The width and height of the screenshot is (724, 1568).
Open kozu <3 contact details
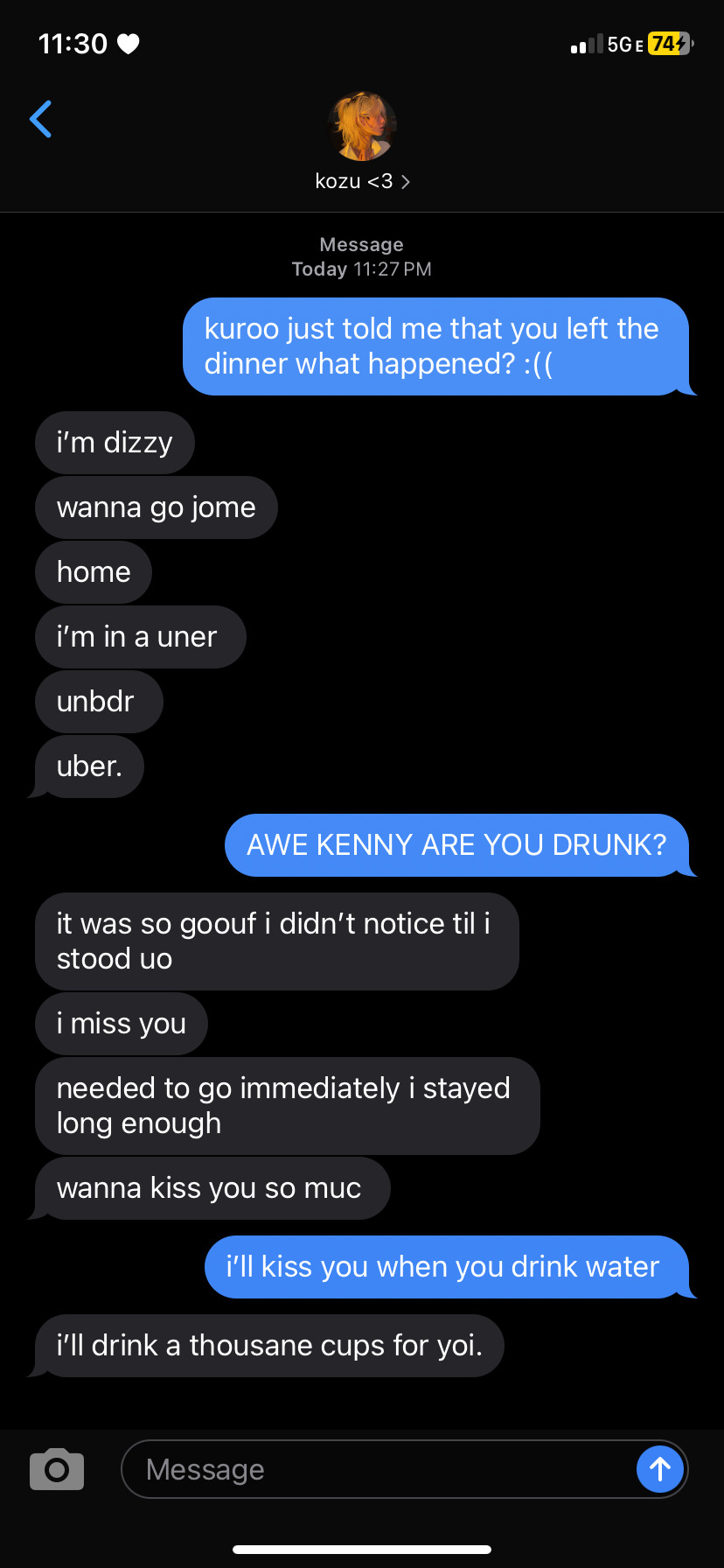[362, 142]
